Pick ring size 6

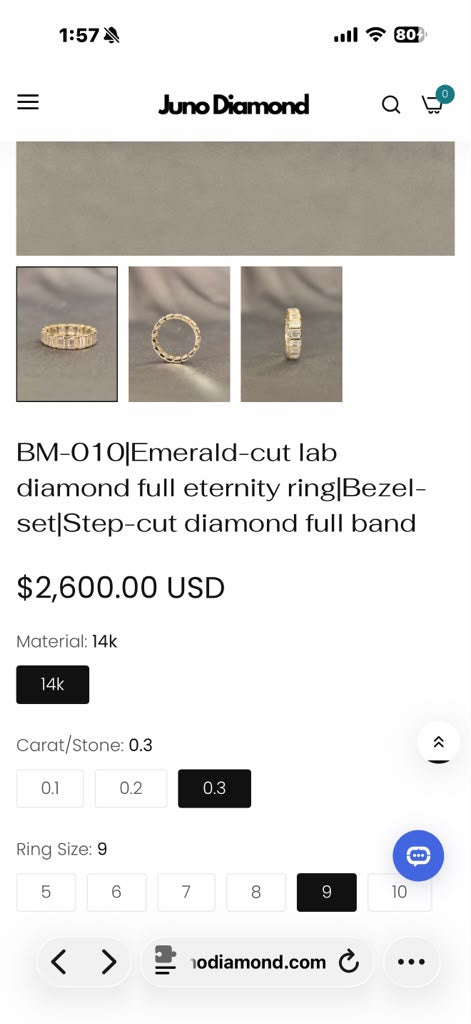coord(116,892)
